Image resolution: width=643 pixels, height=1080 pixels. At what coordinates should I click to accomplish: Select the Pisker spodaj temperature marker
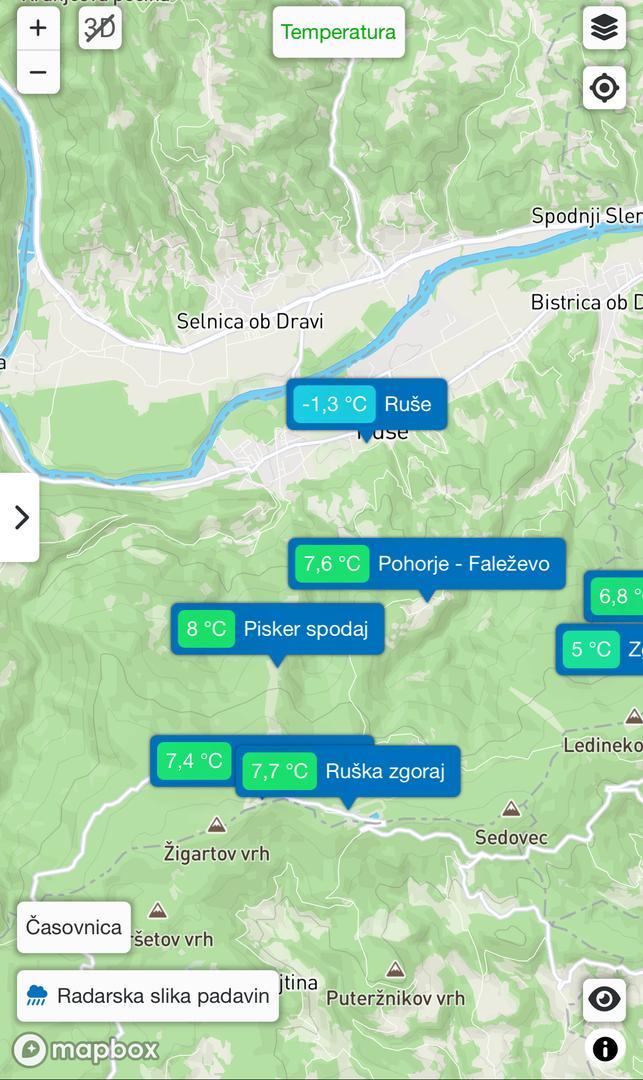[x=277, y=629]
